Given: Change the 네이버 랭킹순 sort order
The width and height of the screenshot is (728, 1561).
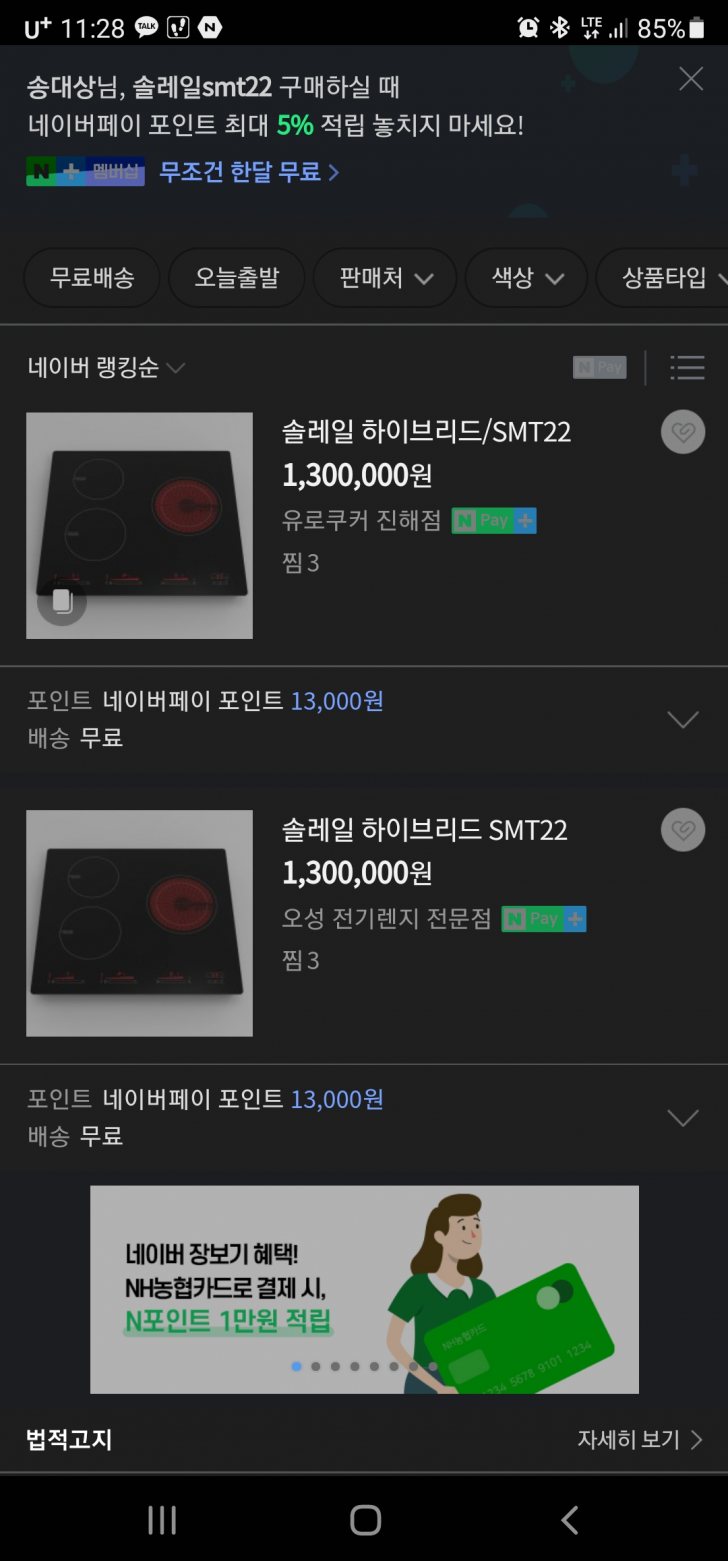Looking at the screenshot, I should [107, 368].
